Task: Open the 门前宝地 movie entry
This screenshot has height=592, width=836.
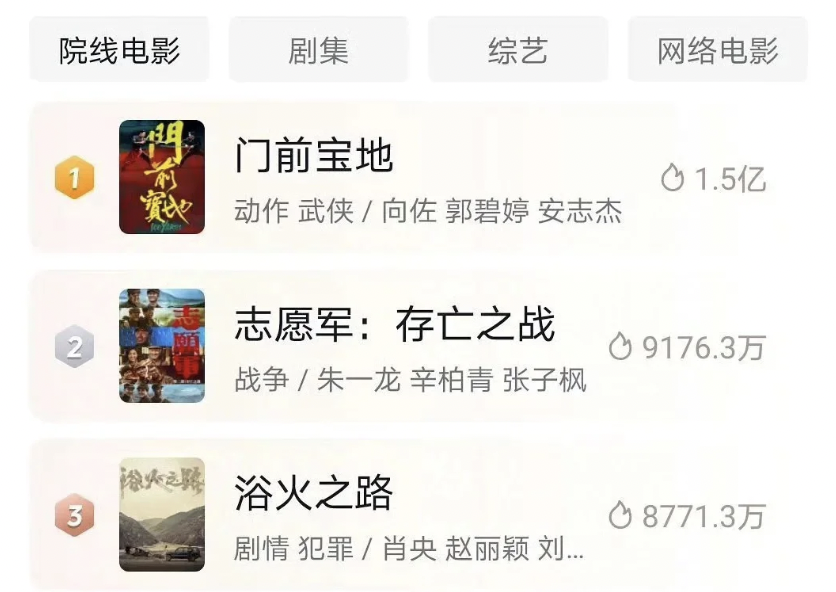Action: pyautogui.click(x=315, y=157)
